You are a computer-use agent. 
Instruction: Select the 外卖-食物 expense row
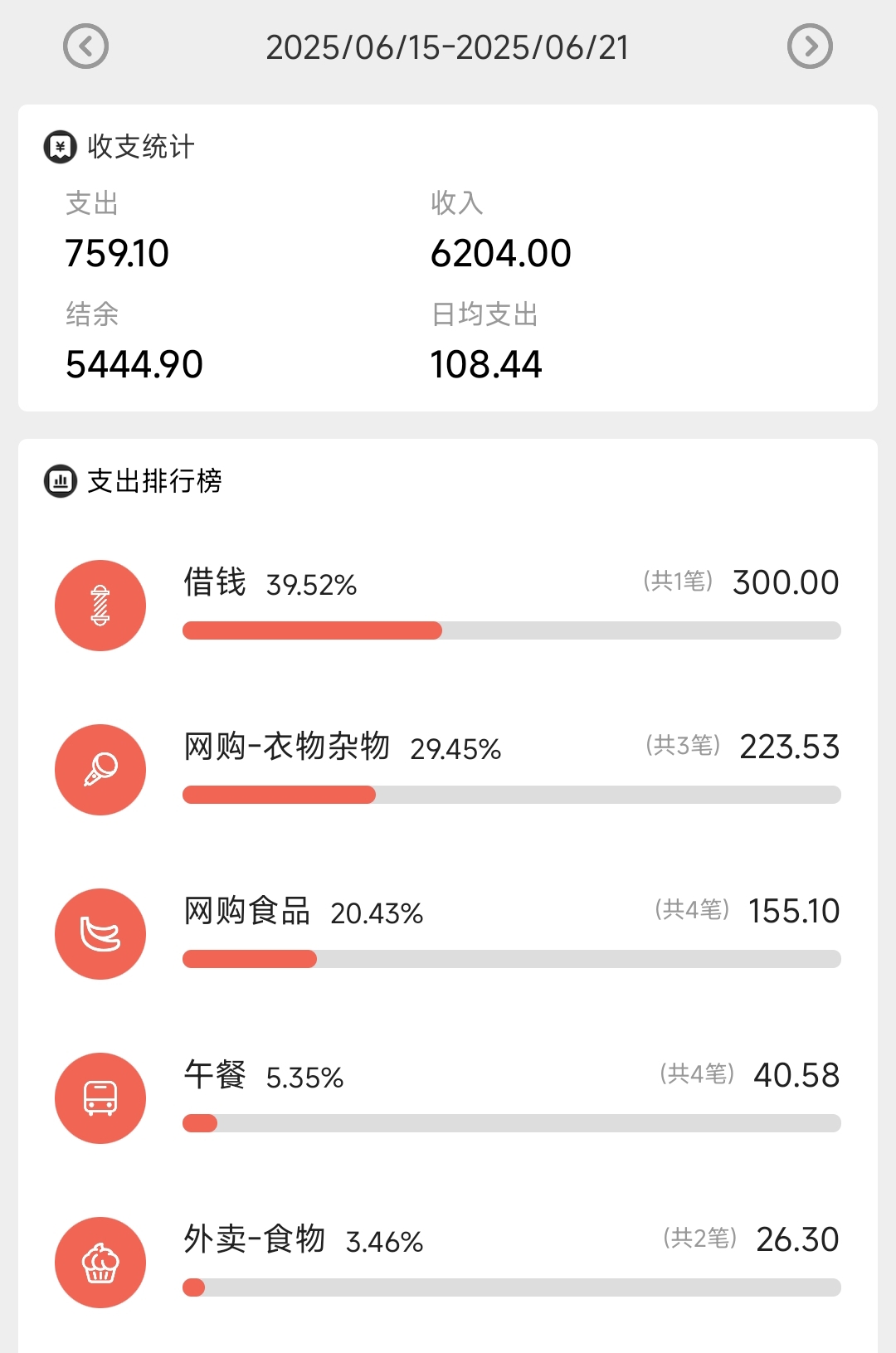coord(448,1263)
